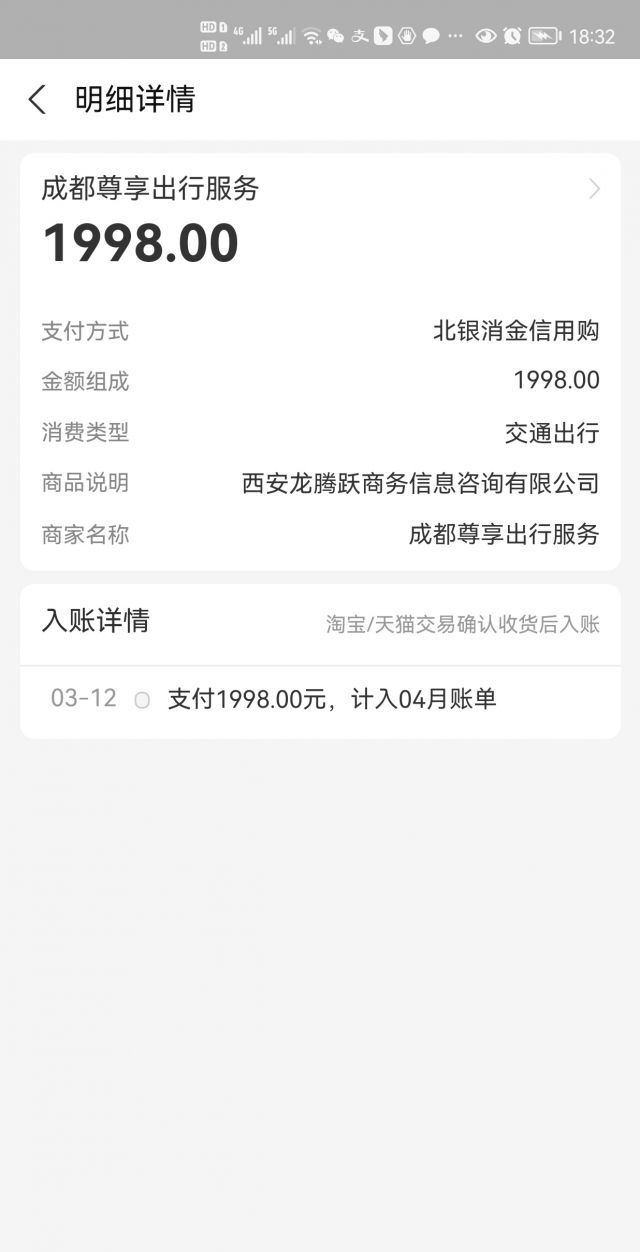Open 成都尊享出行服务 merchant details chevron
The height and width of the screenshot is (1252, 640).
(x=594, y=188)
